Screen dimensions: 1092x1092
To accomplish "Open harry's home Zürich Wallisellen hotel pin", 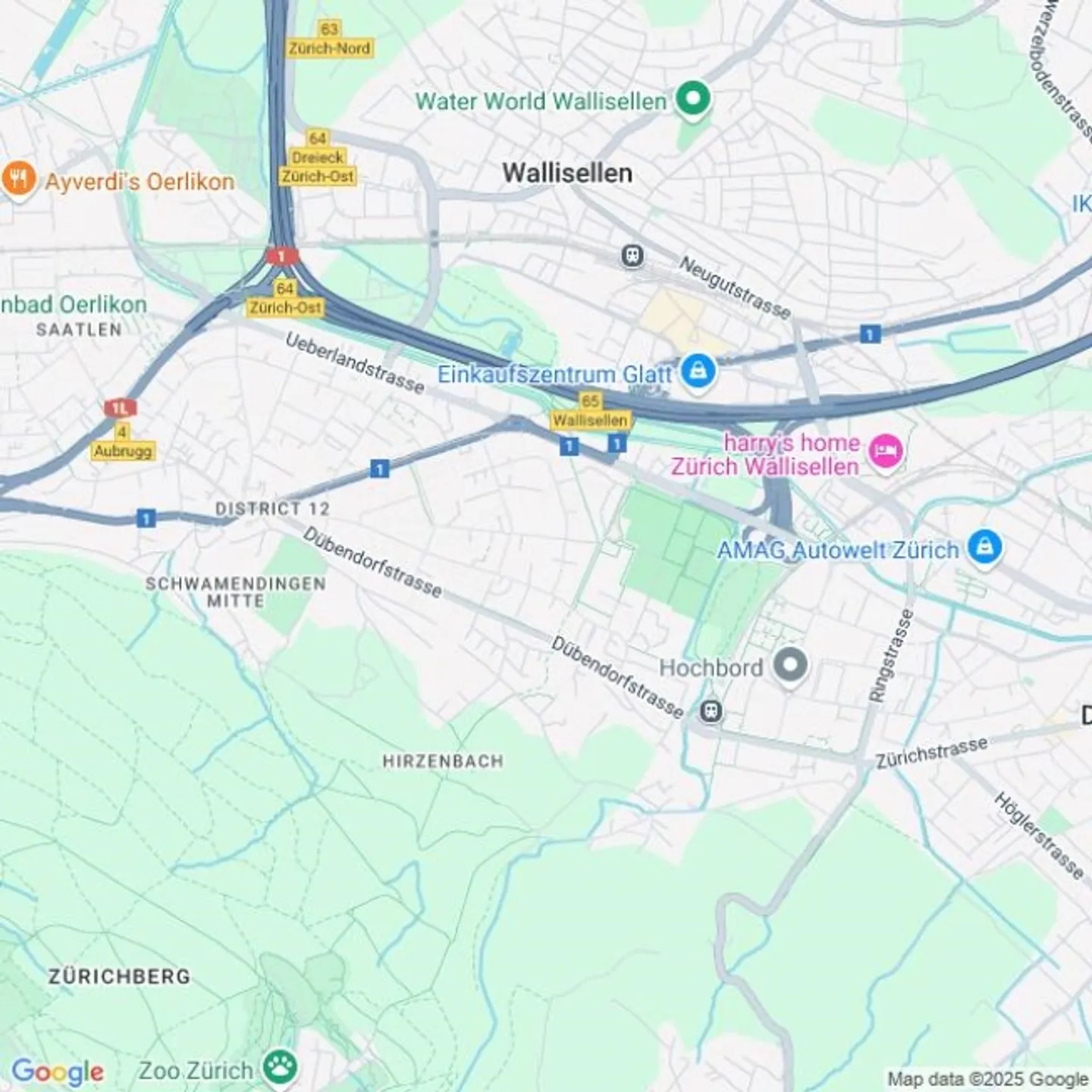I will tap(886, 451).
